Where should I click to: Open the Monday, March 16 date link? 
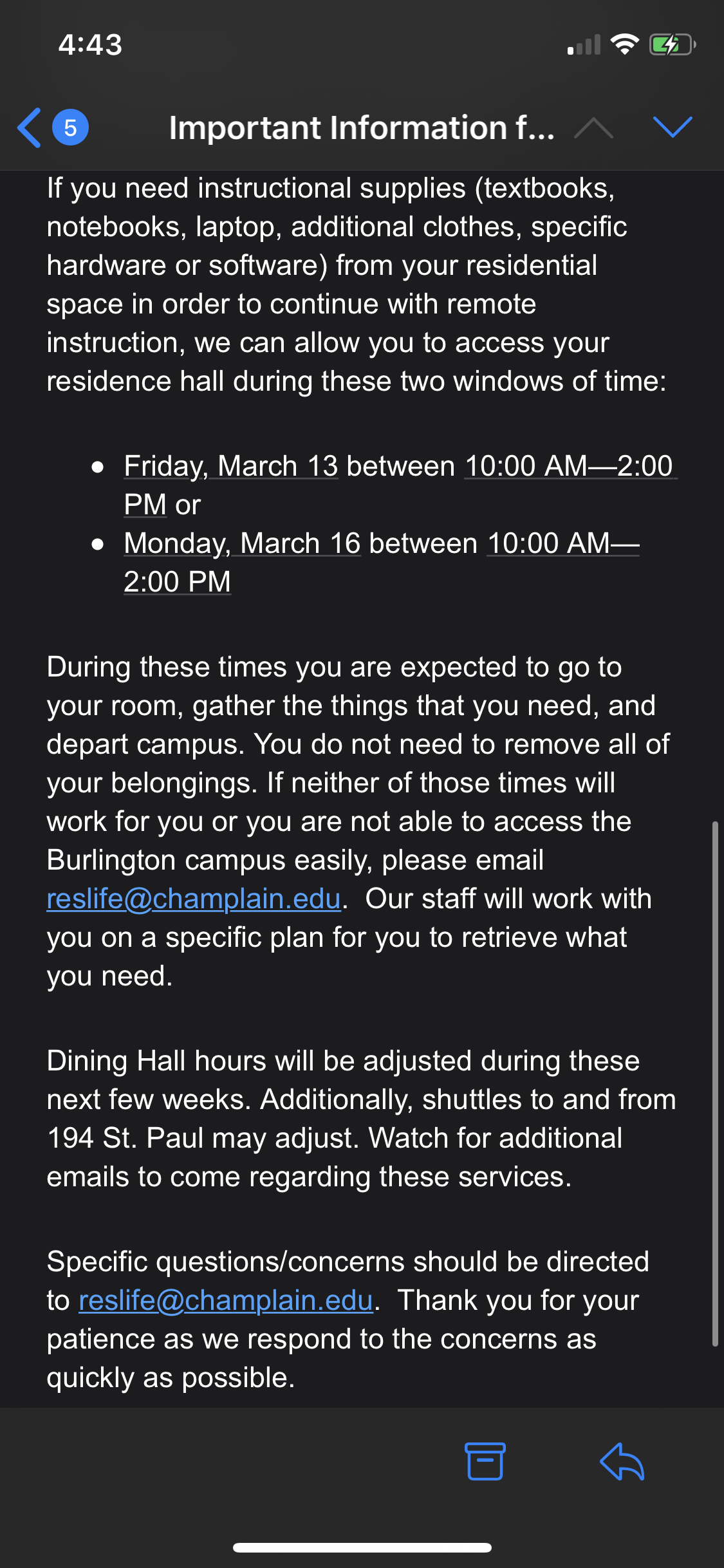(x=242, y=543)
